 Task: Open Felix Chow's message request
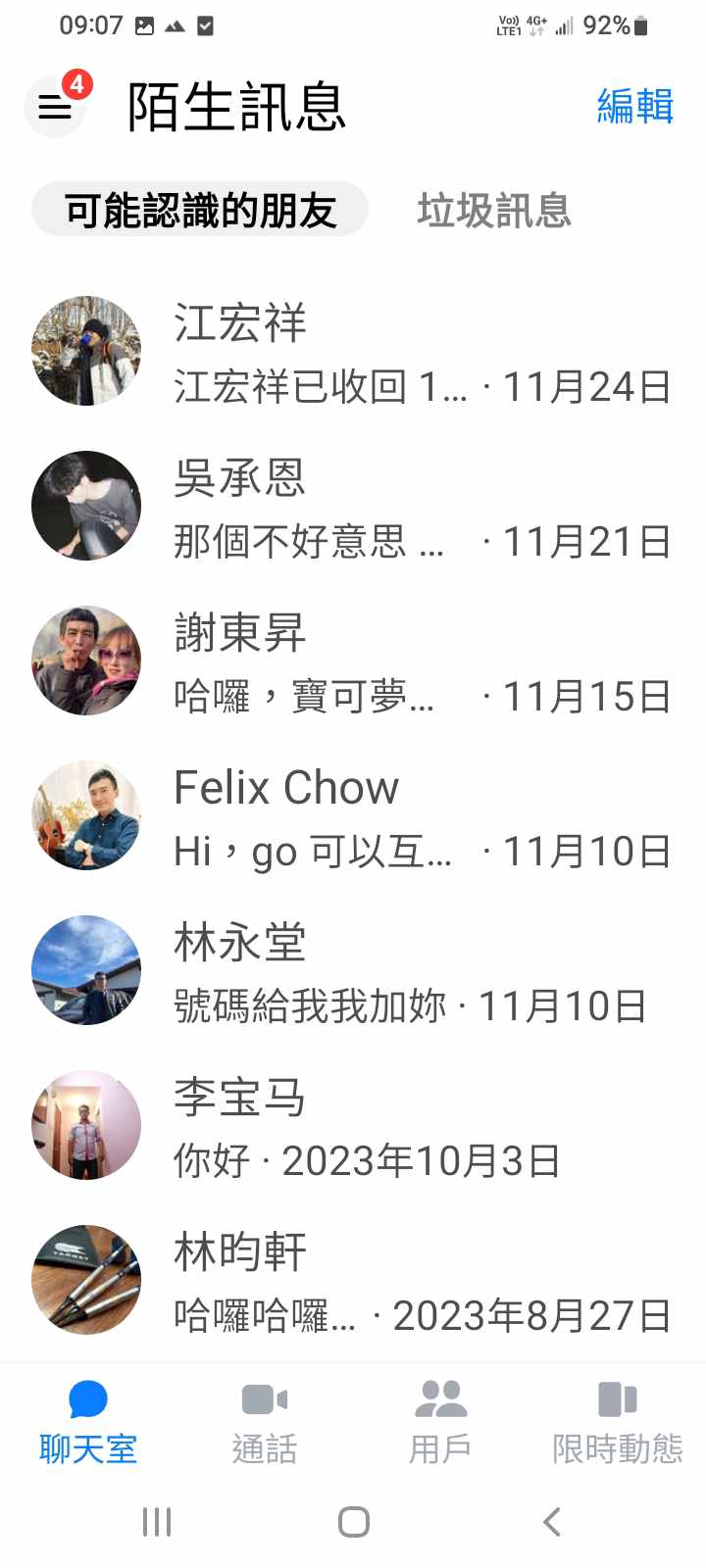tap(353, 816)
